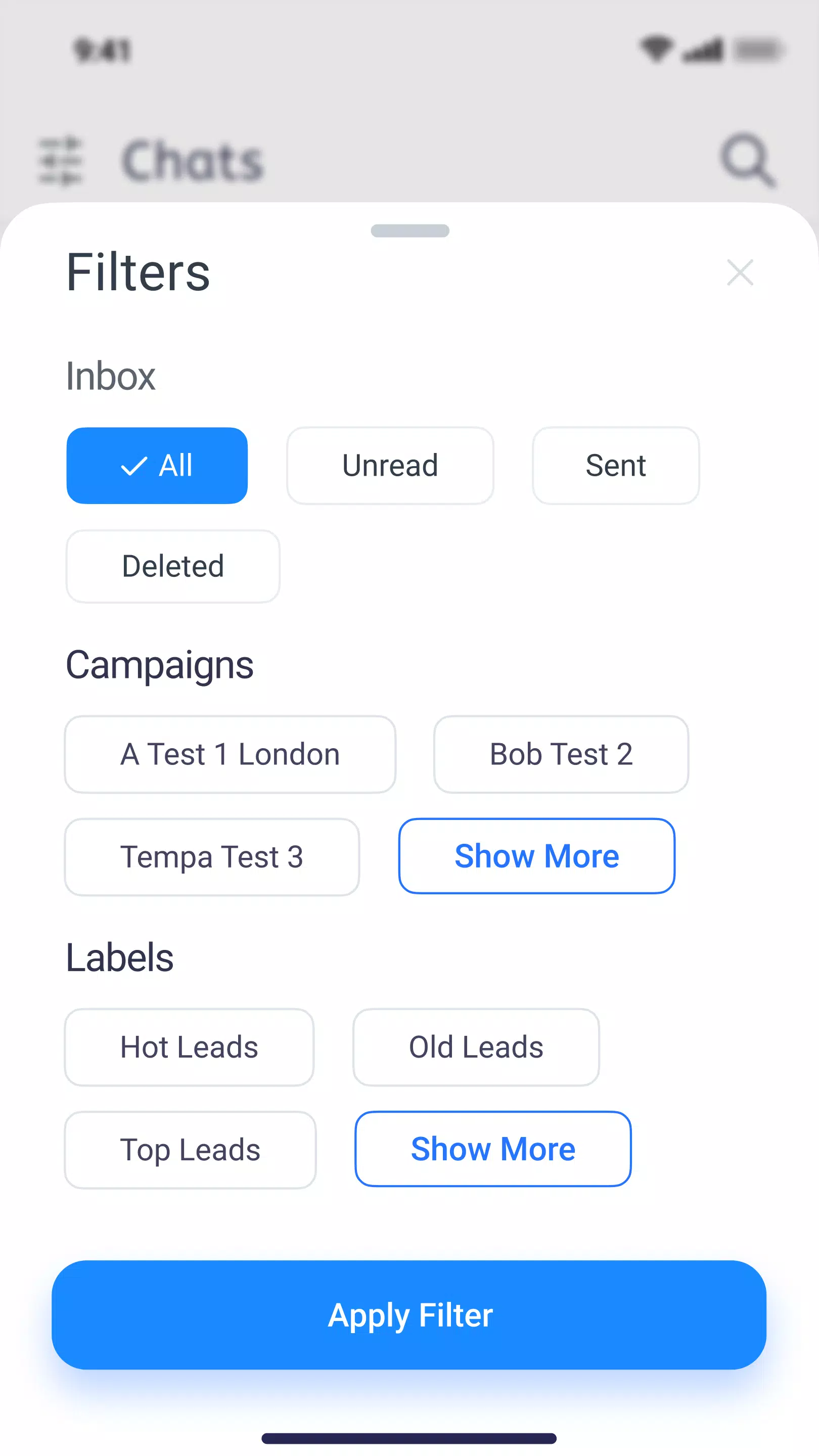Screen dimensions: 819x1456
Task: Select the Bob Test 2 campaign
Action: click(561, 755)
